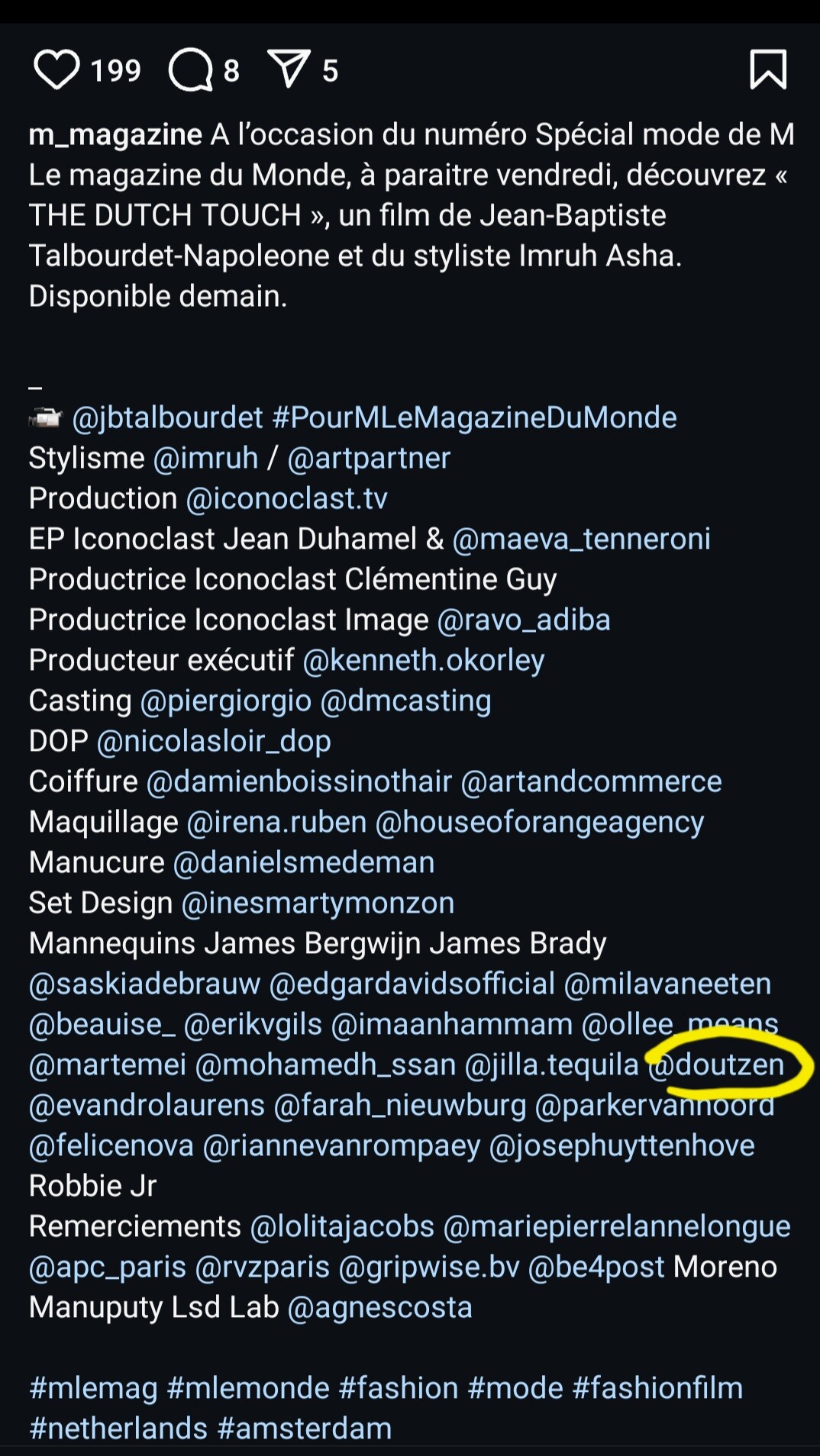Open the @imaanhammam profile
820x1456 pixels.
pos(451,1025)
